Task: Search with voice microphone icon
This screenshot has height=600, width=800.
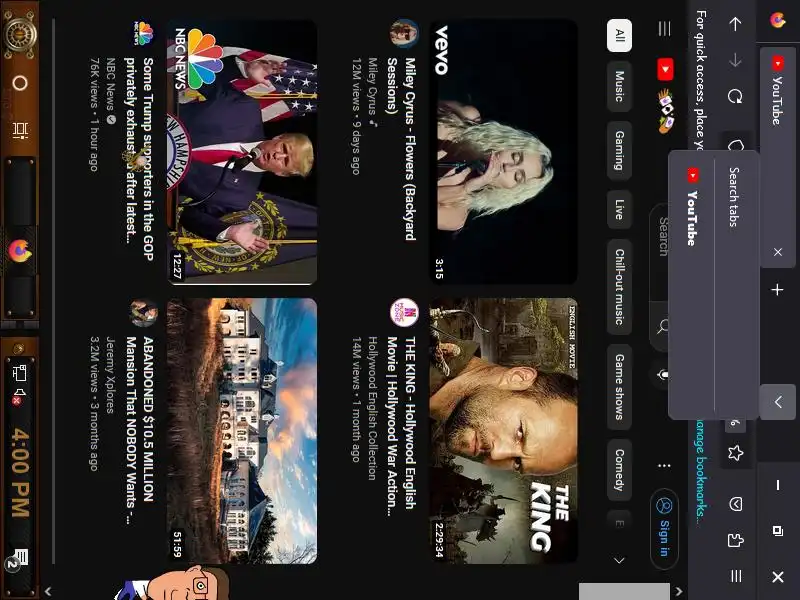Action: [663, 374]
